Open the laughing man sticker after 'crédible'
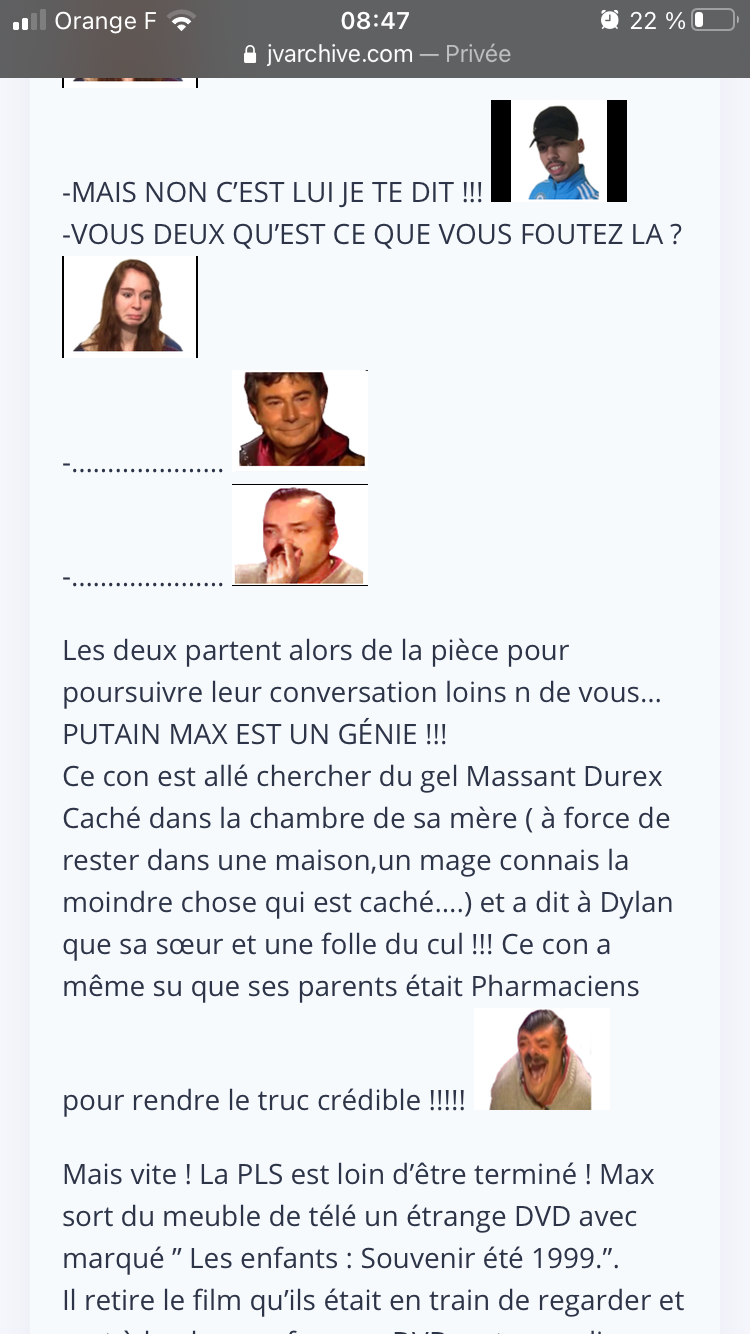 pos(541,1059)
